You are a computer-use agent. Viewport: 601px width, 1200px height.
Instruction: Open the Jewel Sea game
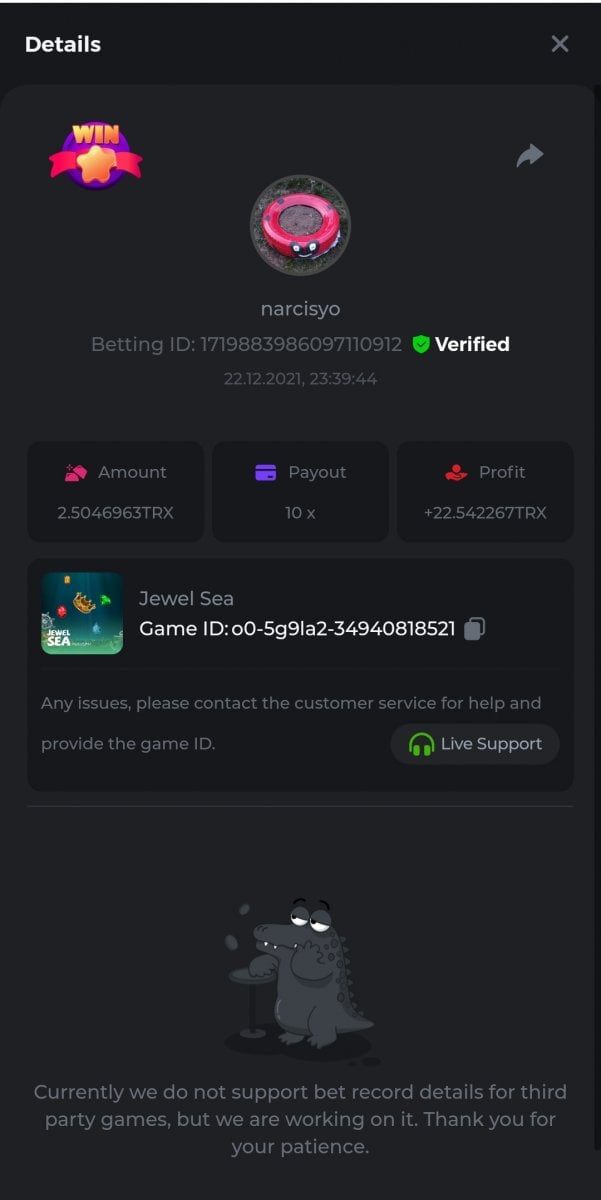coord(82,613)
